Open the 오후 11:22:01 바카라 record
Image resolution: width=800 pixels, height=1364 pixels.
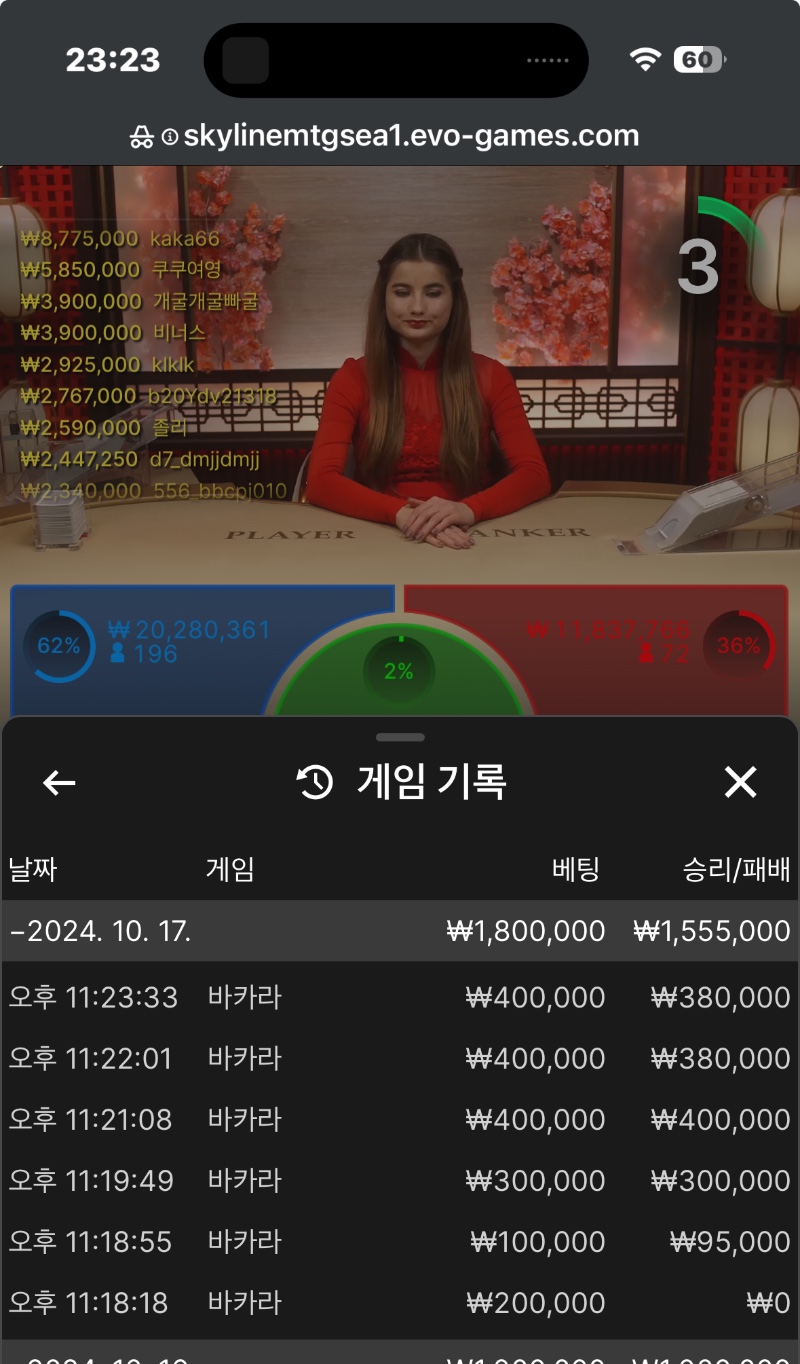point(400,1058)
